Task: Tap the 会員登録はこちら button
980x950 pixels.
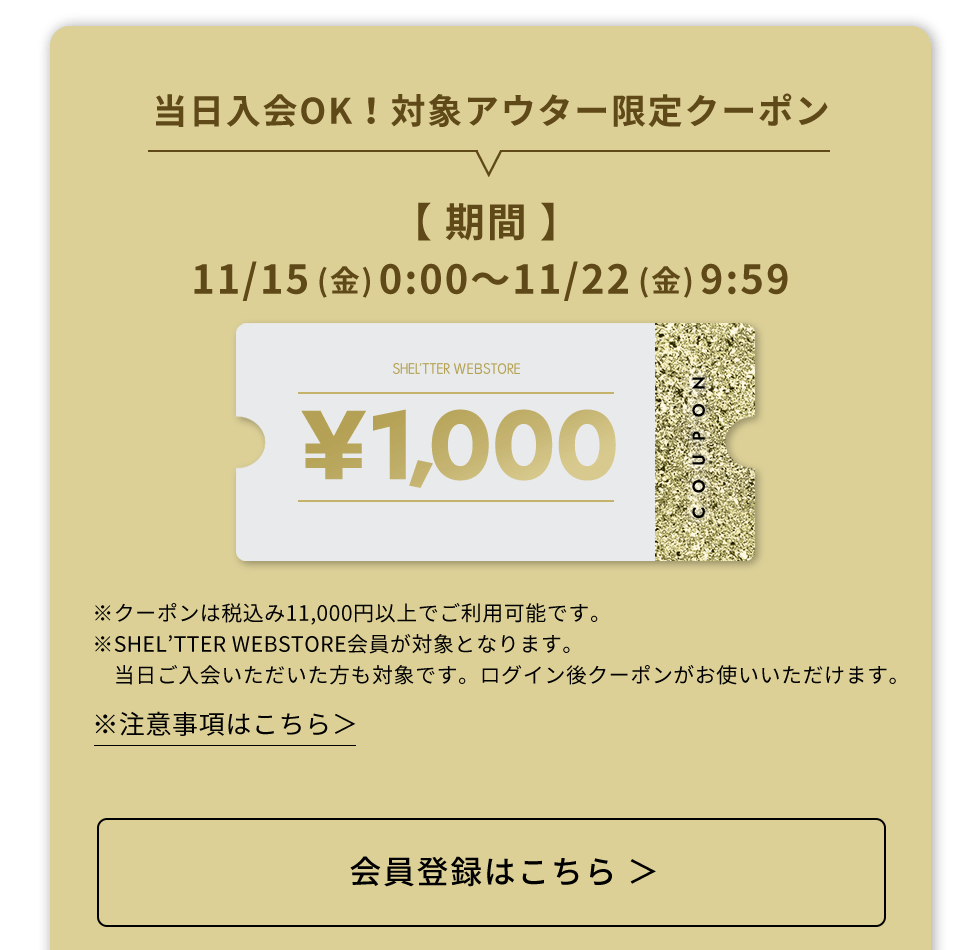Action: click(491, 872)
